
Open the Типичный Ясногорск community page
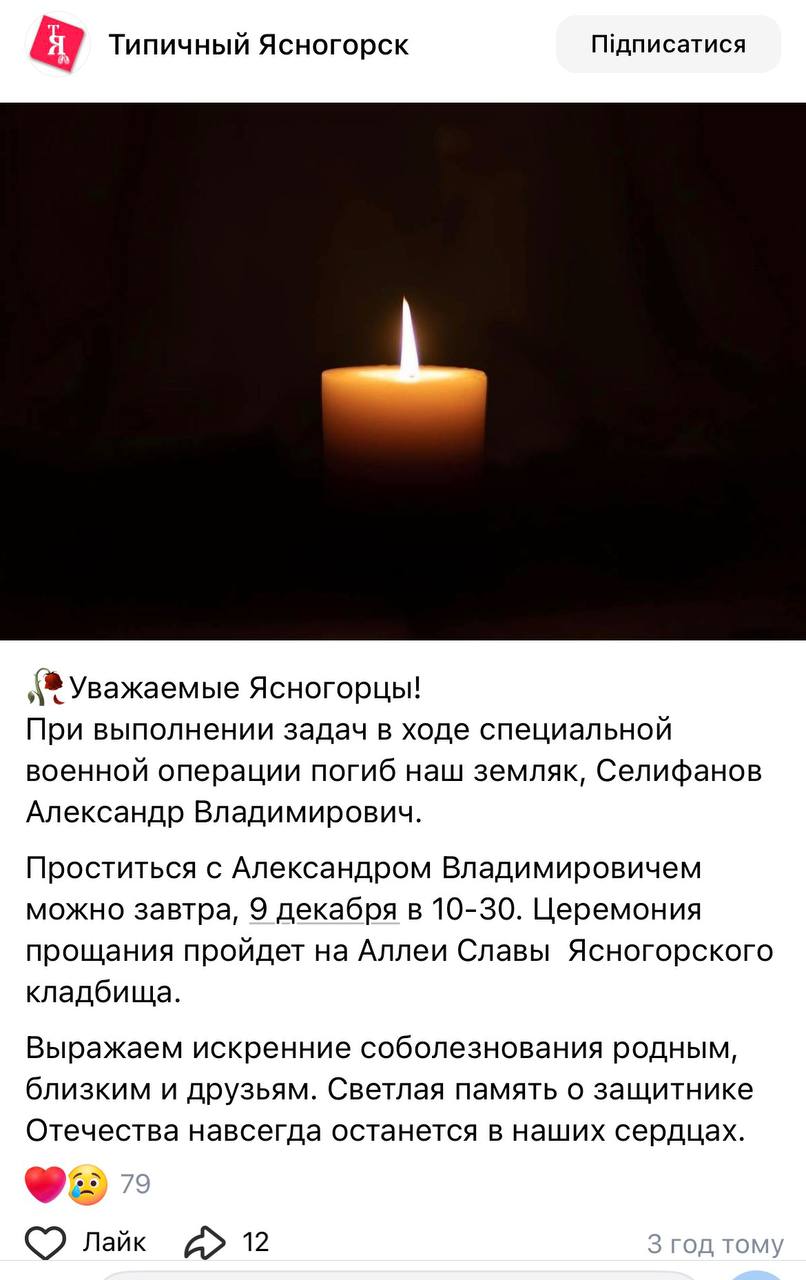258,45
